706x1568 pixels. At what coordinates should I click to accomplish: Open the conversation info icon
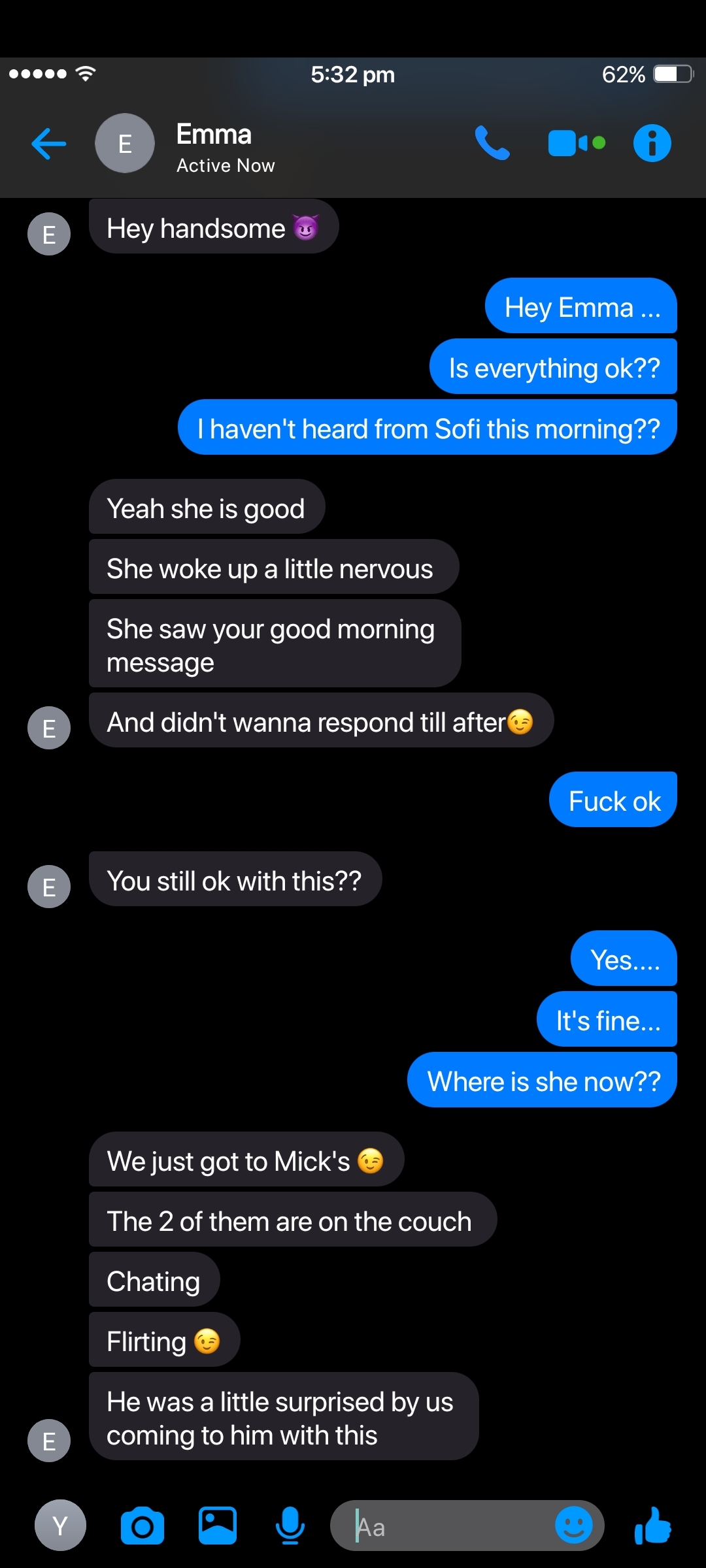click(652, 143)
